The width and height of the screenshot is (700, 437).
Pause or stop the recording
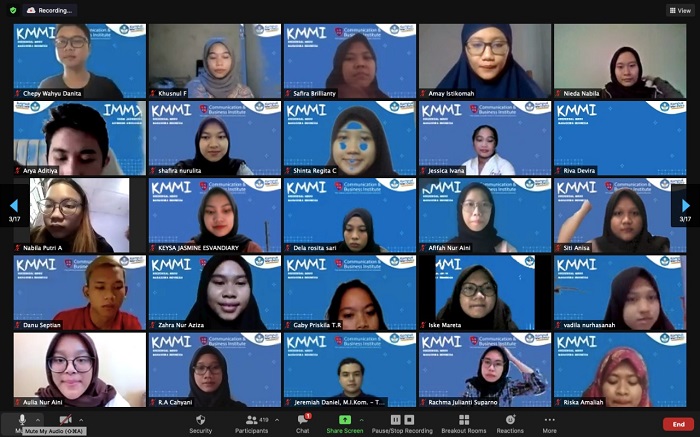pos(402,423)
